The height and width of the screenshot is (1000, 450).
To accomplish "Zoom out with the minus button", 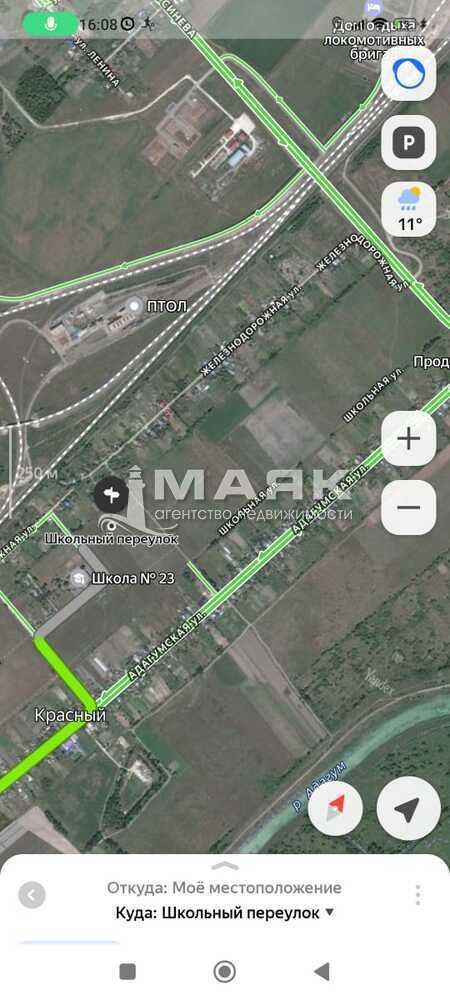I will pos(409,508).
